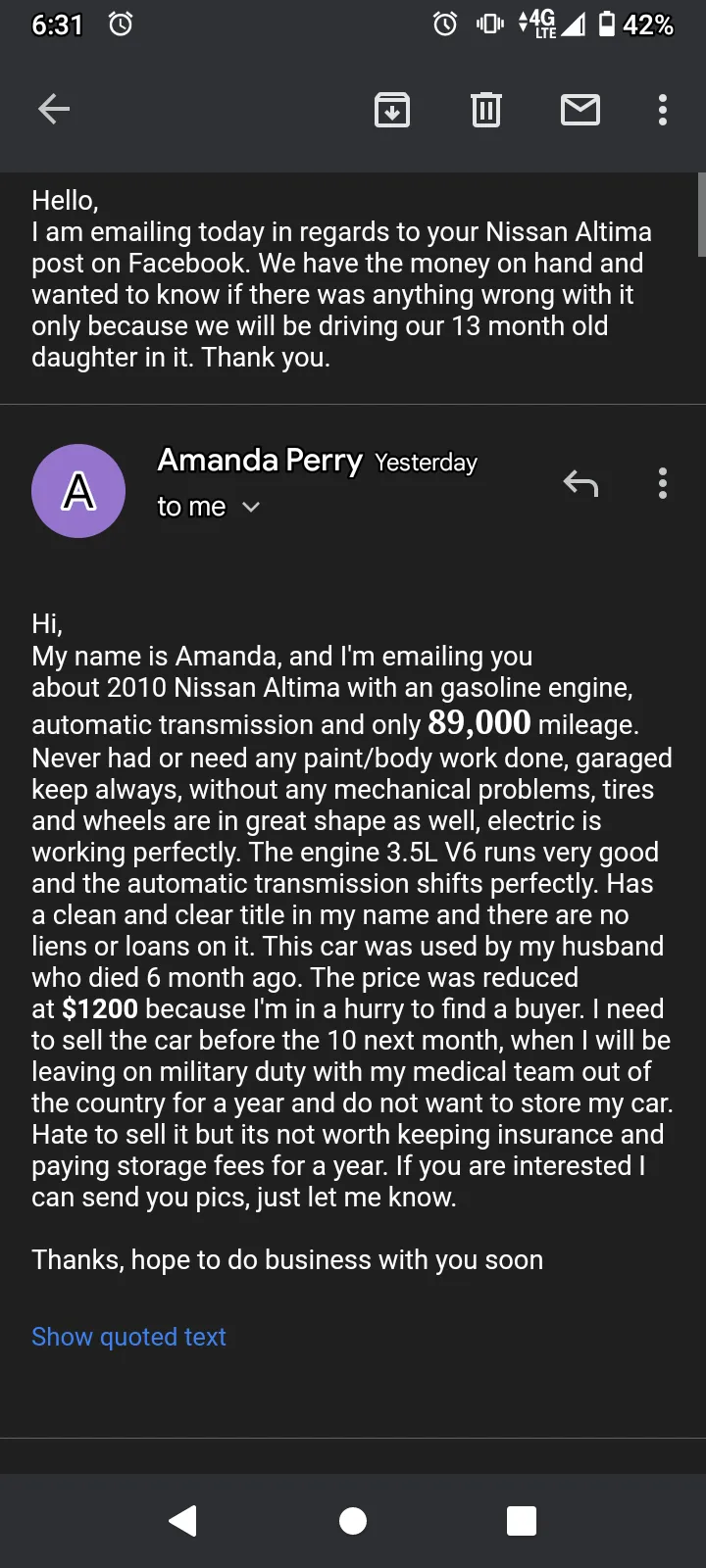The width and height of the screenshot is (706, 1568).
Task: Open recent apps from navigation bar
Action: click(x=522, y=1521)
